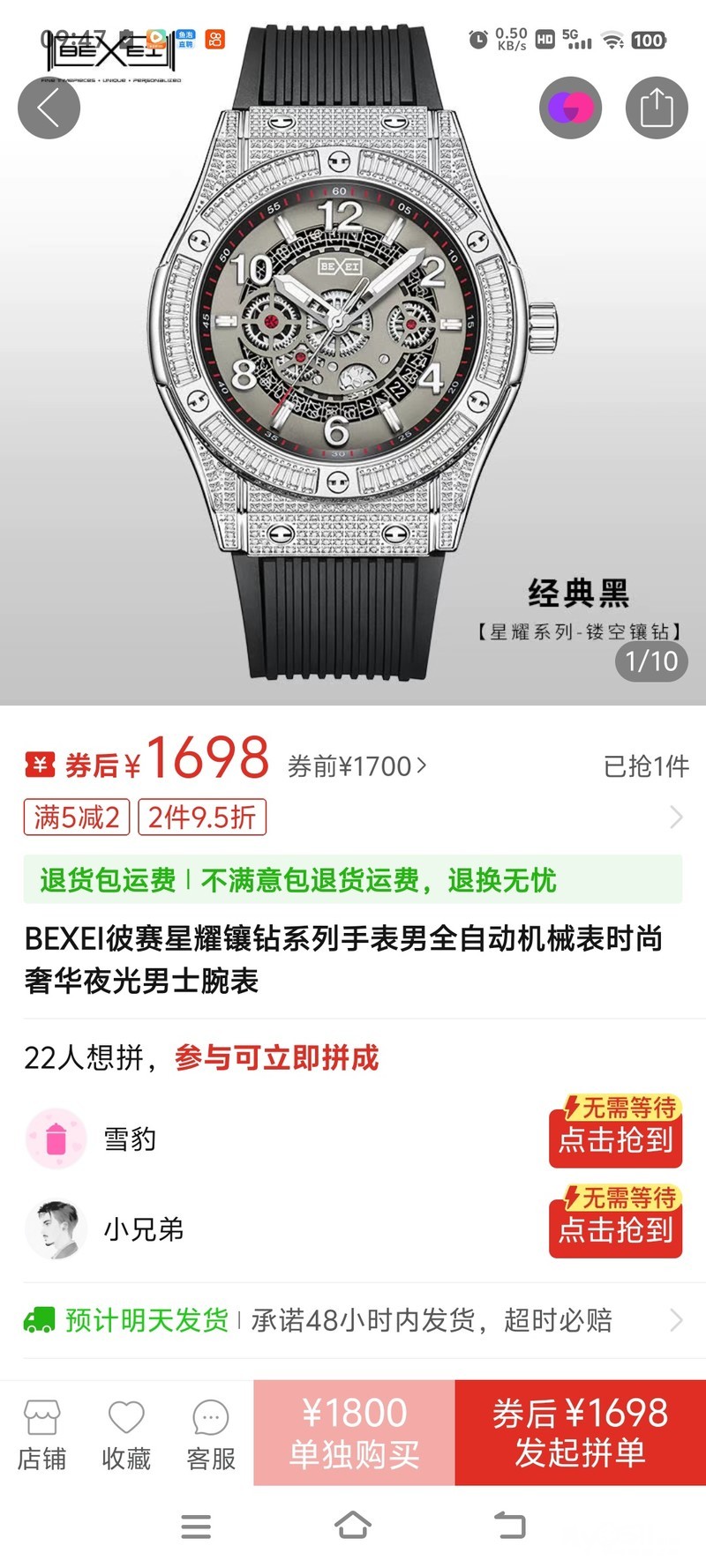Open the 满5减2 coupon chip
Viewport: 706px width, 1568px height.
click(x=77, y=817)
